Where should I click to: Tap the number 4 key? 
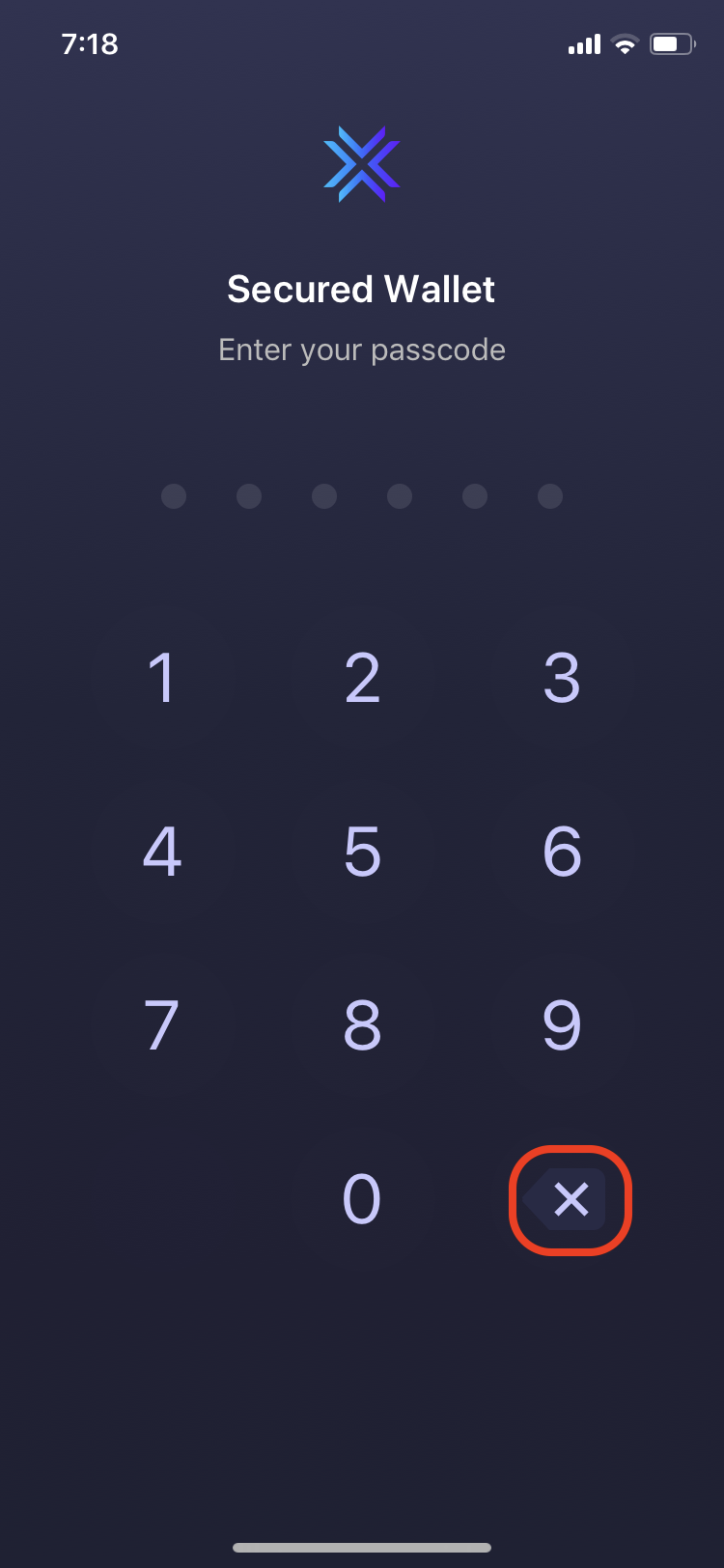(x=162, y=852)
